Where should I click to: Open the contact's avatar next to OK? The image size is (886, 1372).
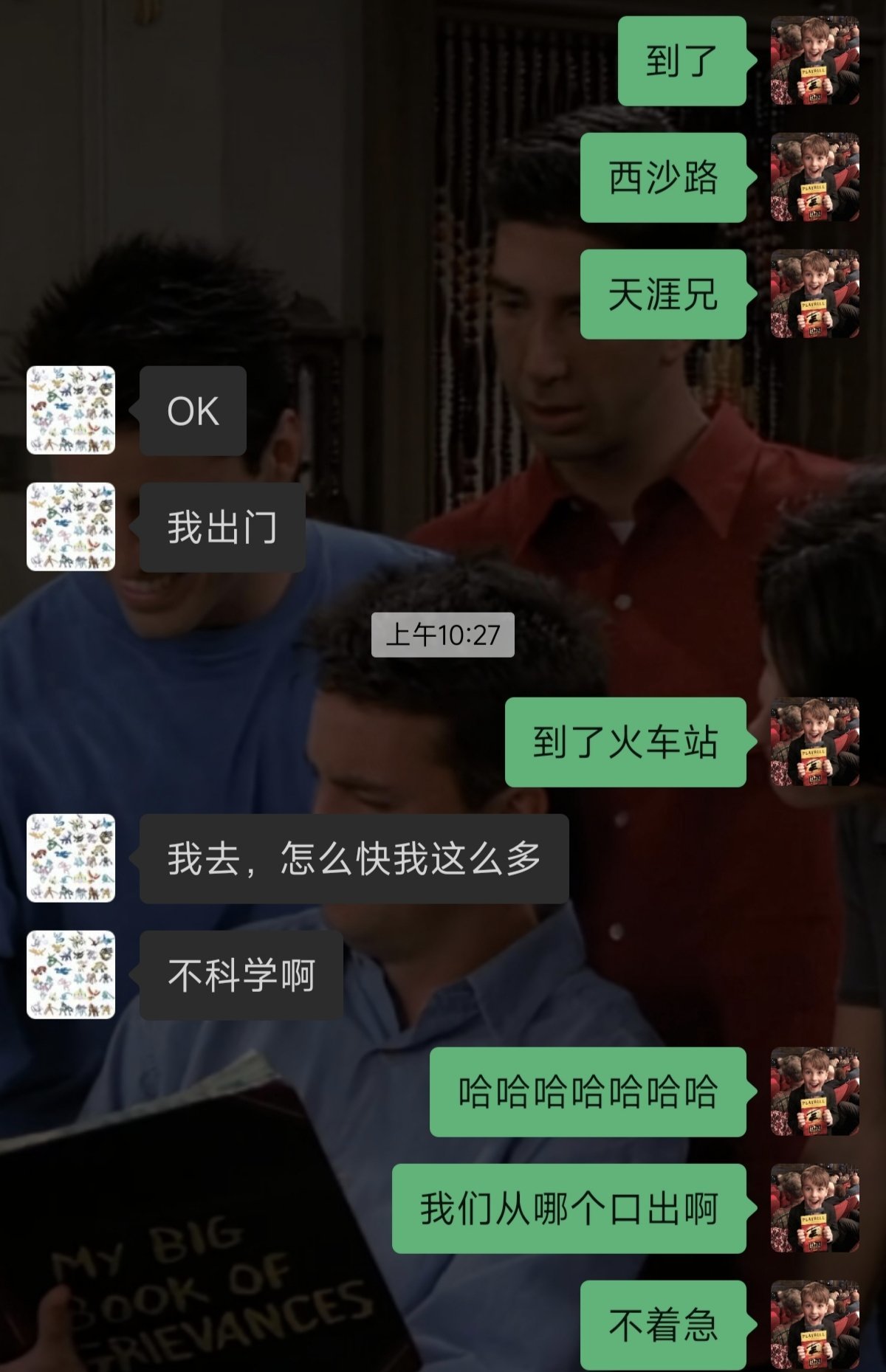click(x=71, y=410)
